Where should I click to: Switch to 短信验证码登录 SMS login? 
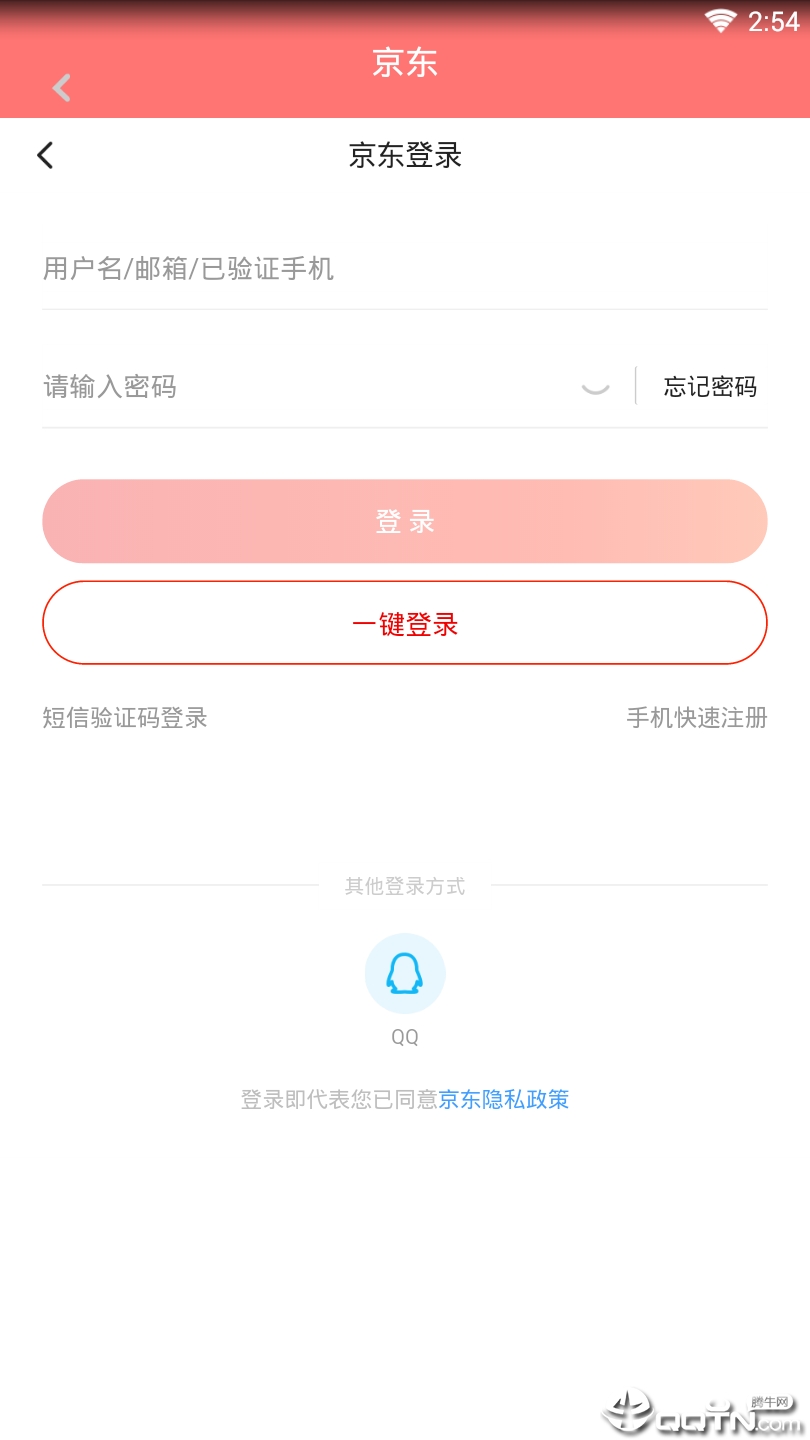tap(124, 717)
